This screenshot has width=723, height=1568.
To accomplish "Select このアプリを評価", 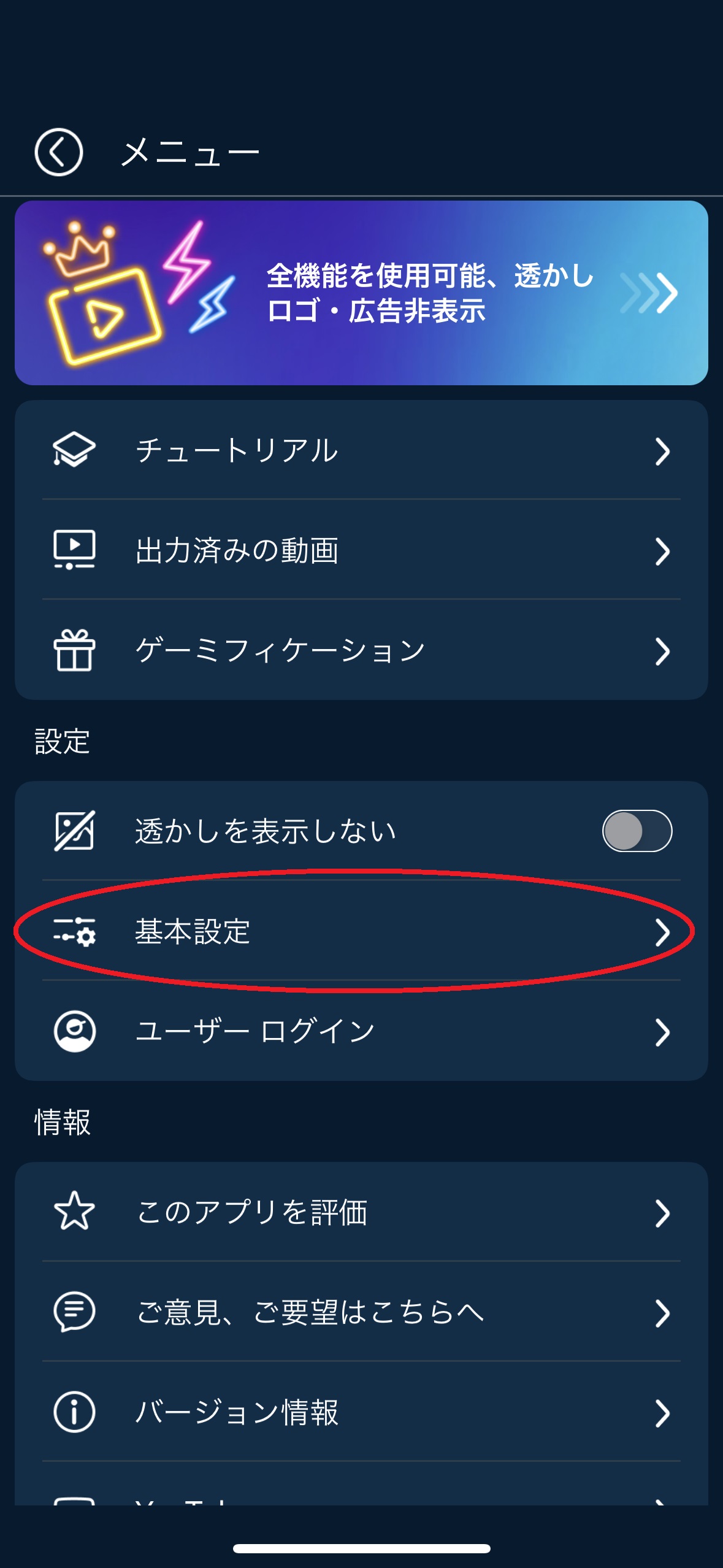I will pos(361,1212).
